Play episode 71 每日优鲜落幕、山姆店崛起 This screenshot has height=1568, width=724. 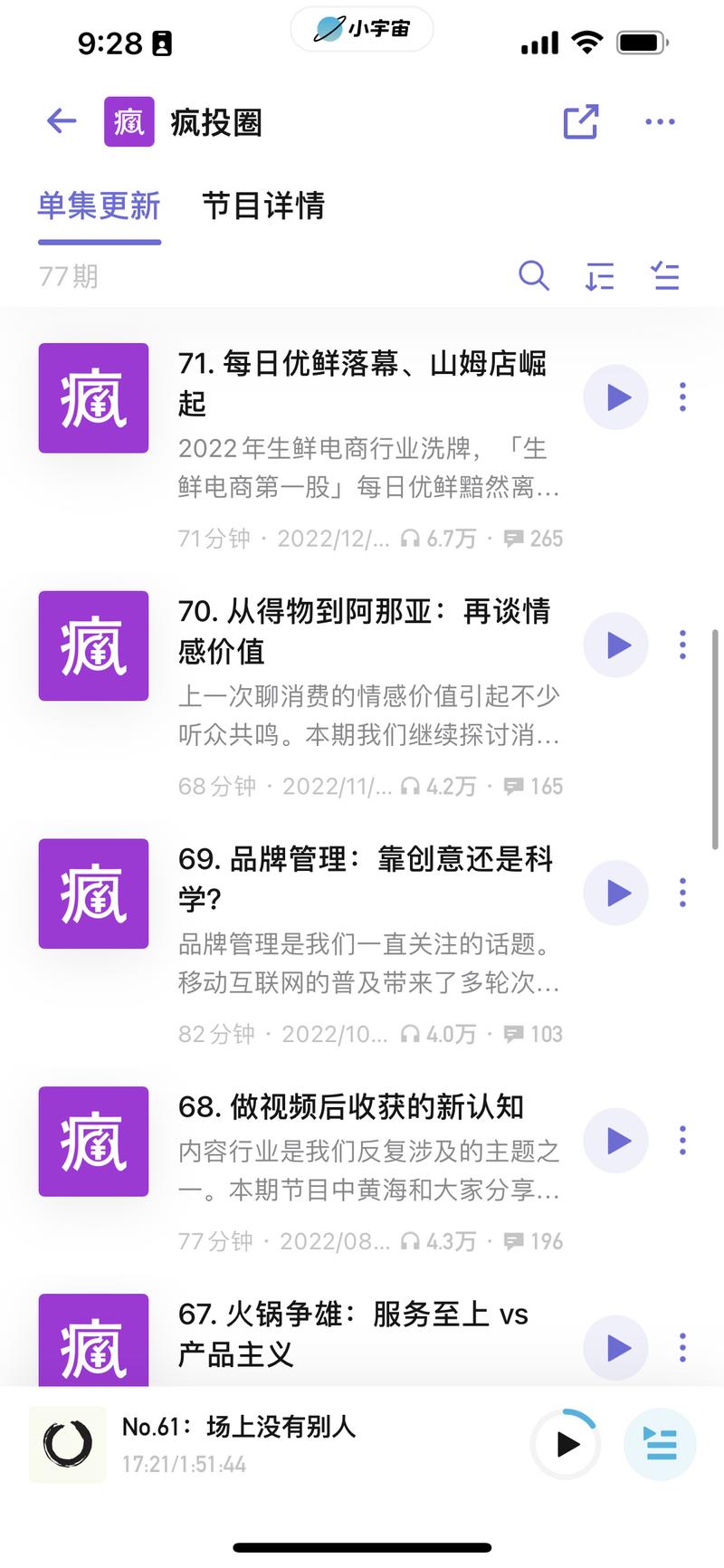(x=616, y=397)
